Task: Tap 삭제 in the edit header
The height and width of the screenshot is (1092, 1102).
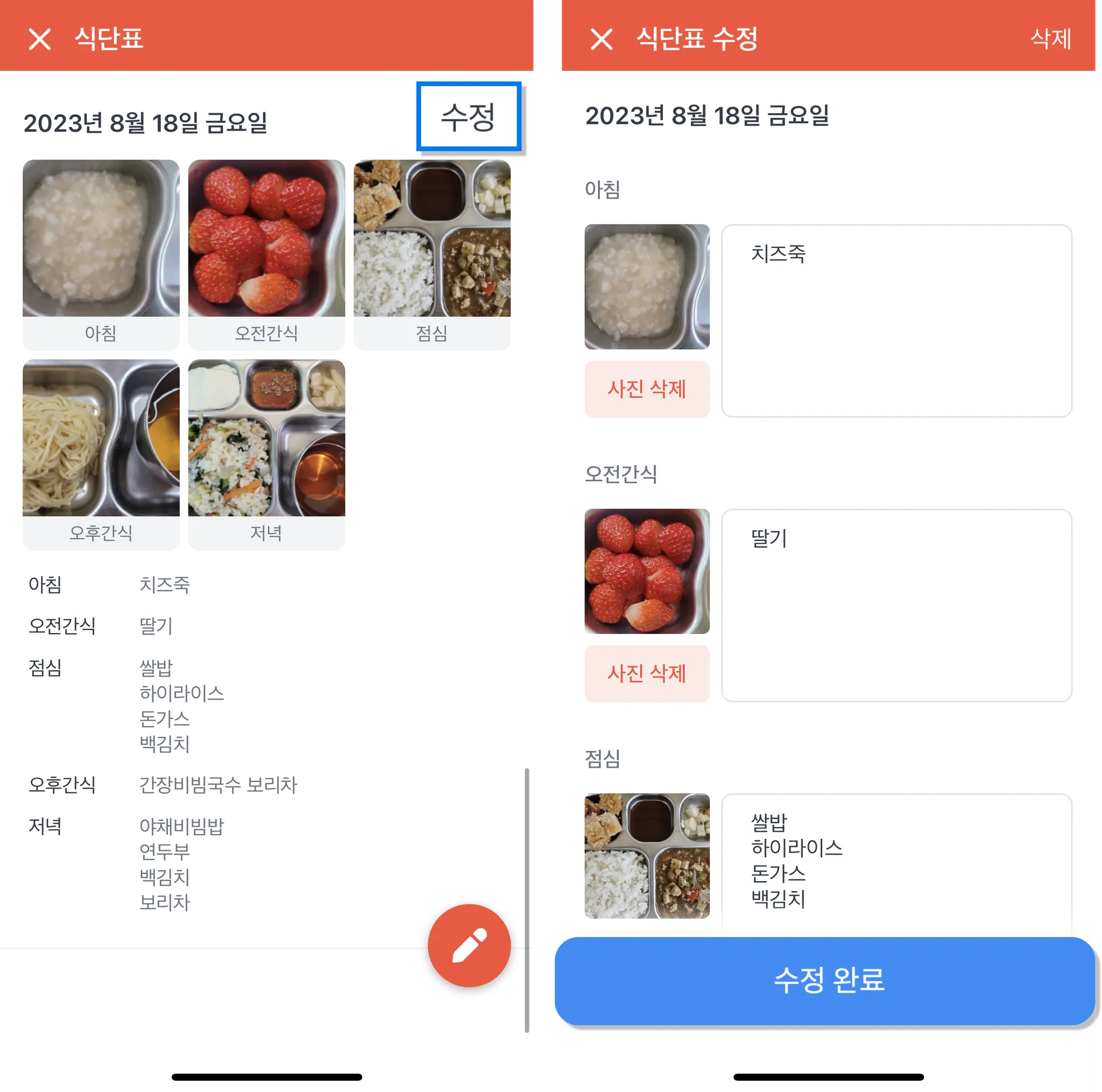Action: pos(1051,39)
